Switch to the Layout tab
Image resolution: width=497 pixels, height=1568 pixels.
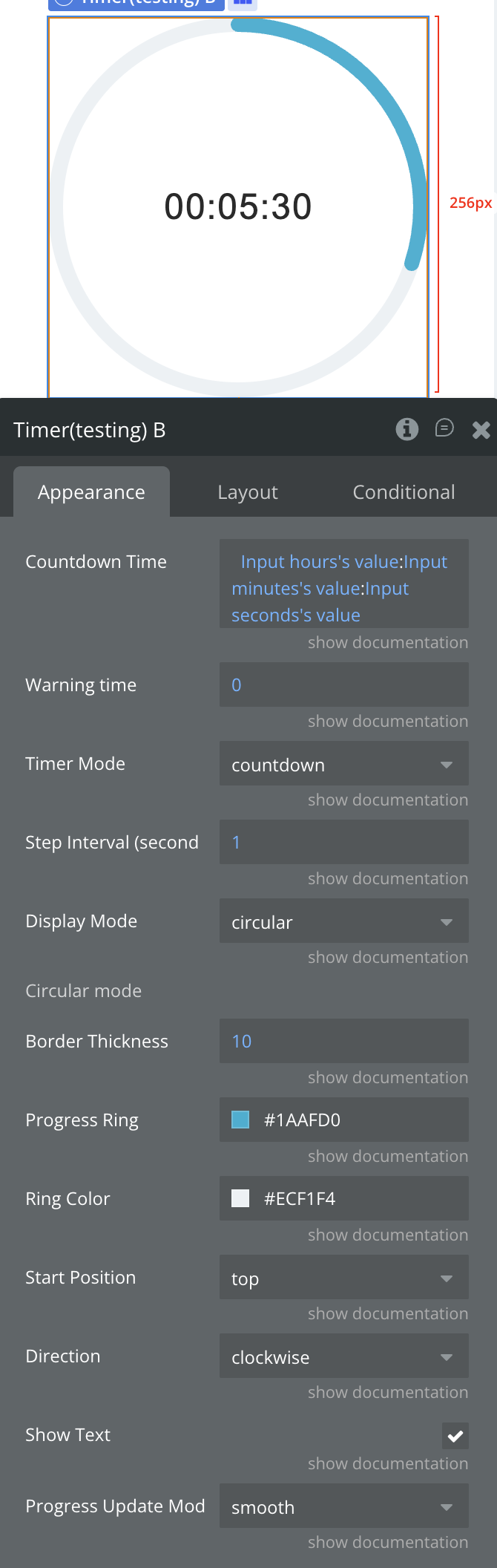pyautogui.click(x=247, y=492)
